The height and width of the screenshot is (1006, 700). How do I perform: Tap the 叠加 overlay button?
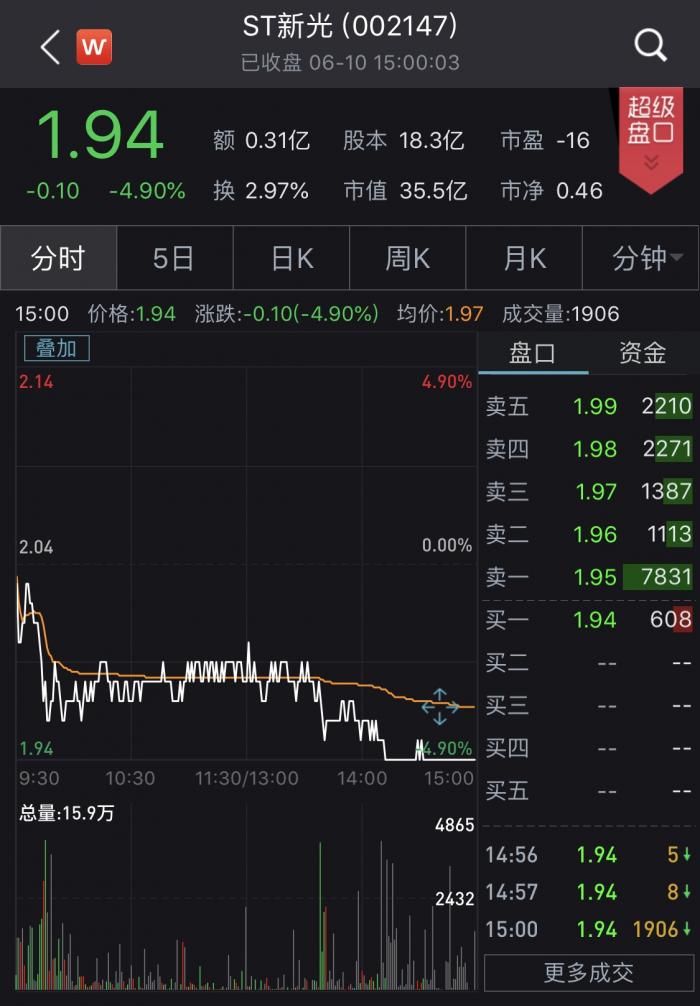tap(56, 348)
